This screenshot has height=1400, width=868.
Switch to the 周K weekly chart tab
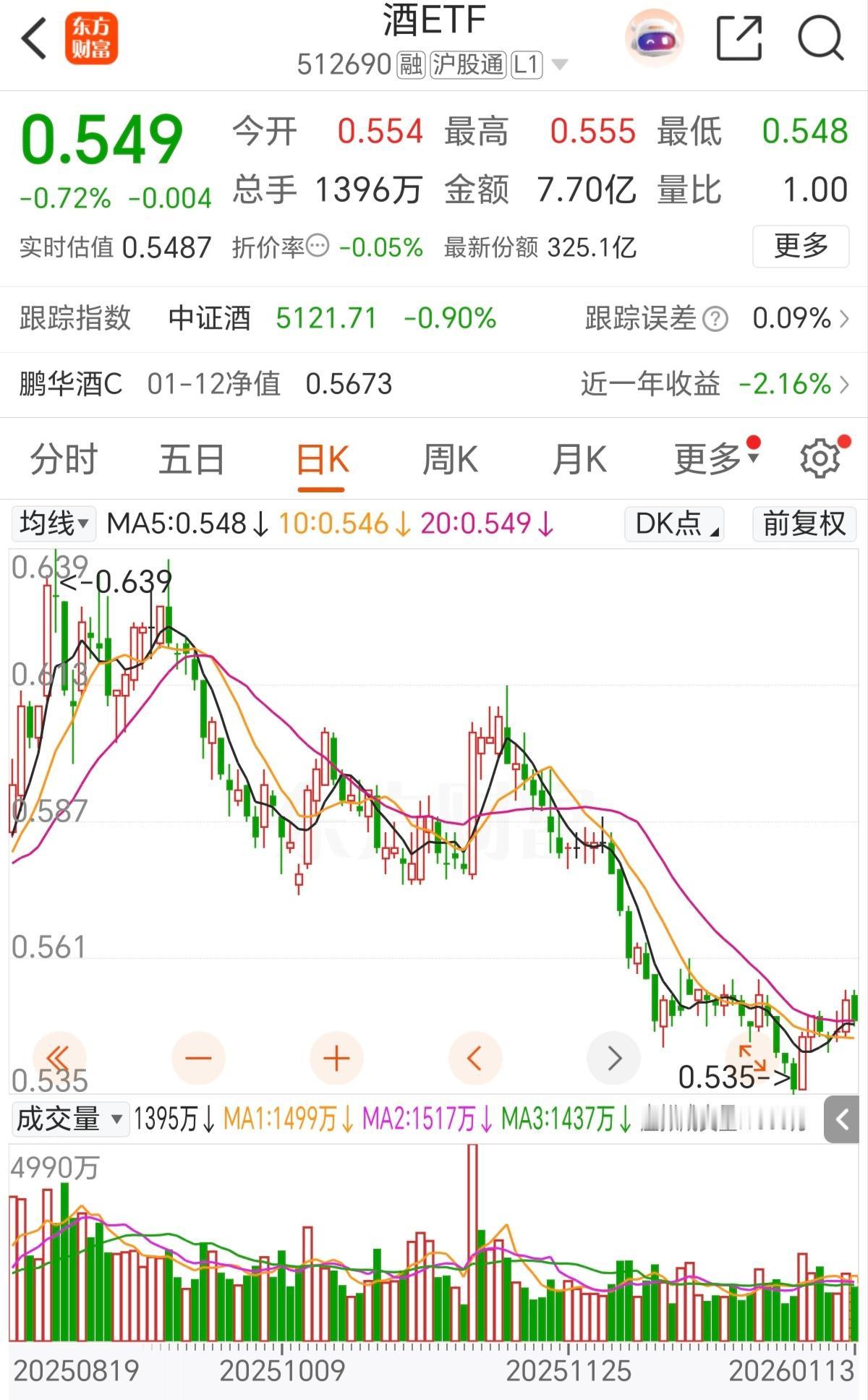pyautogui.click(x=450, y=458)
